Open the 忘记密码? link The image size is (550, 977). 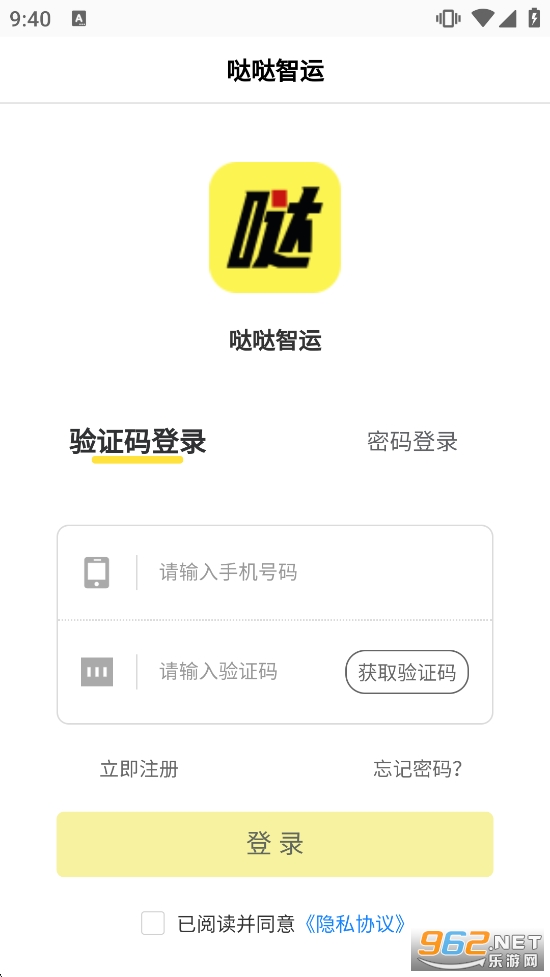click(417, 769)
